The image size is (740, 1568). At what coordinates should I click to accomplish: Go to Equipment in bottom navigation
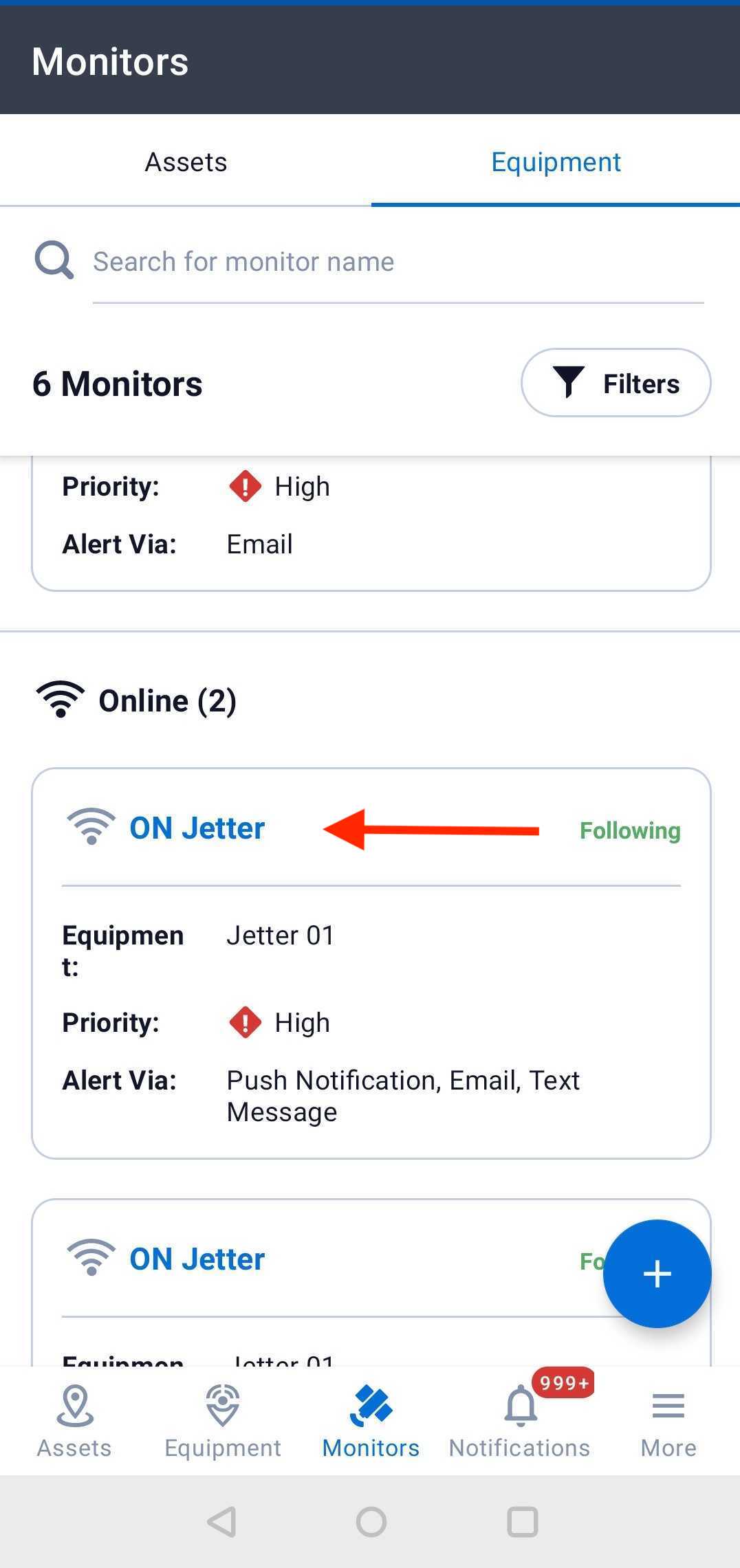[x=223, y=1422]
